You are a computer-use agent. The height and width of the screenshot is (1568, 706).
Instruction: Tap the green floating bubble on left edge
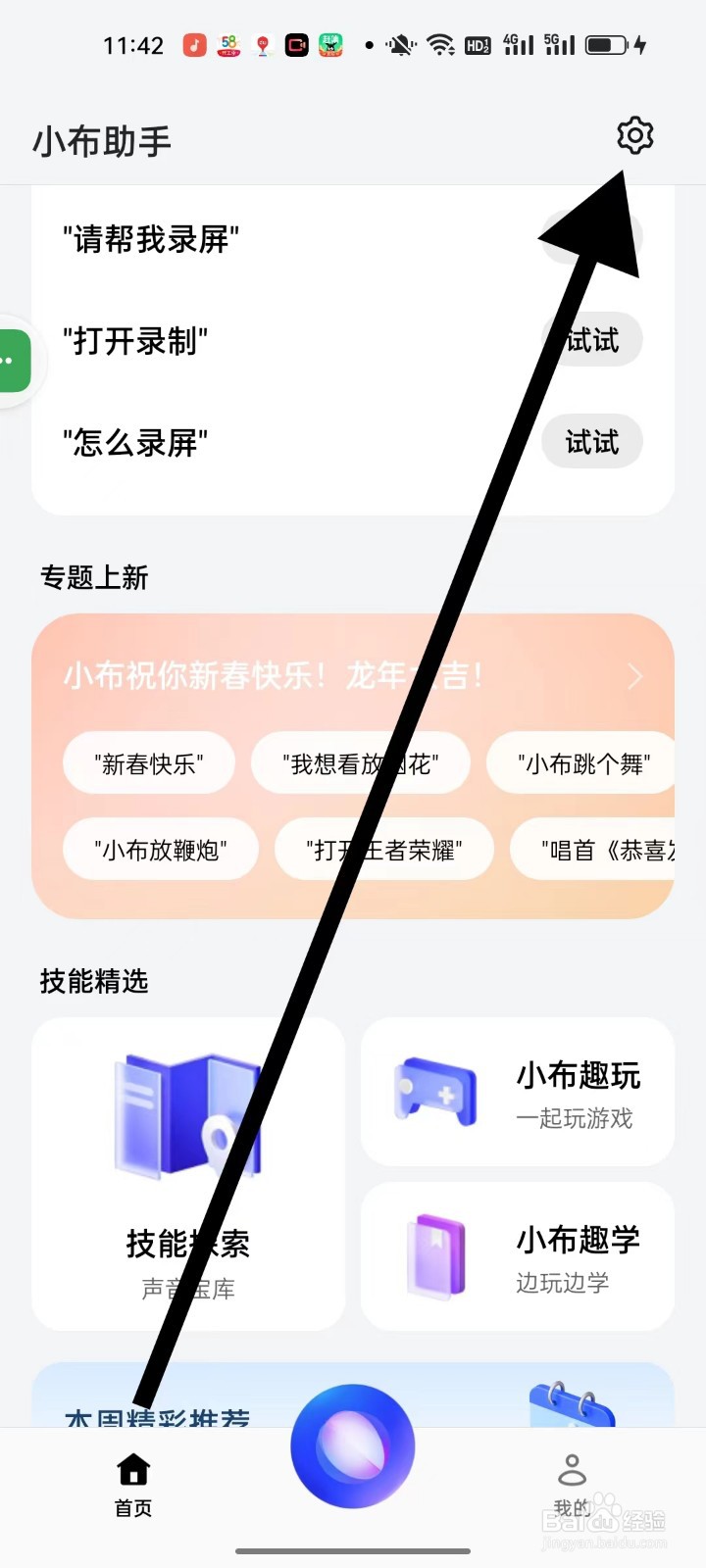[12, 360]
